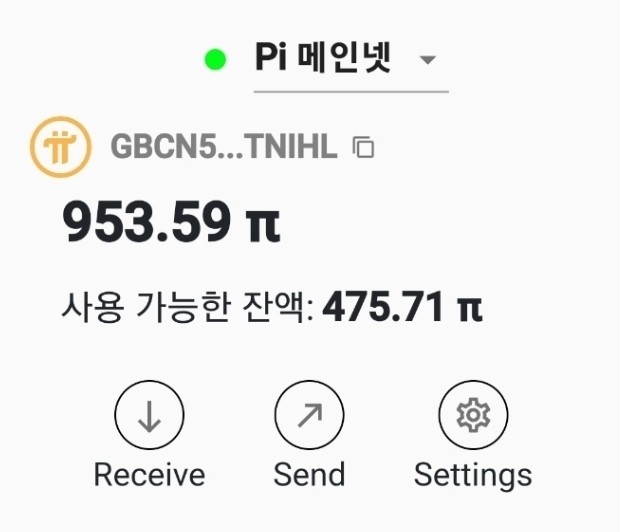Open Receive to get Pi
The height and width of the screenshot is (532, 620).
(149, 417)
